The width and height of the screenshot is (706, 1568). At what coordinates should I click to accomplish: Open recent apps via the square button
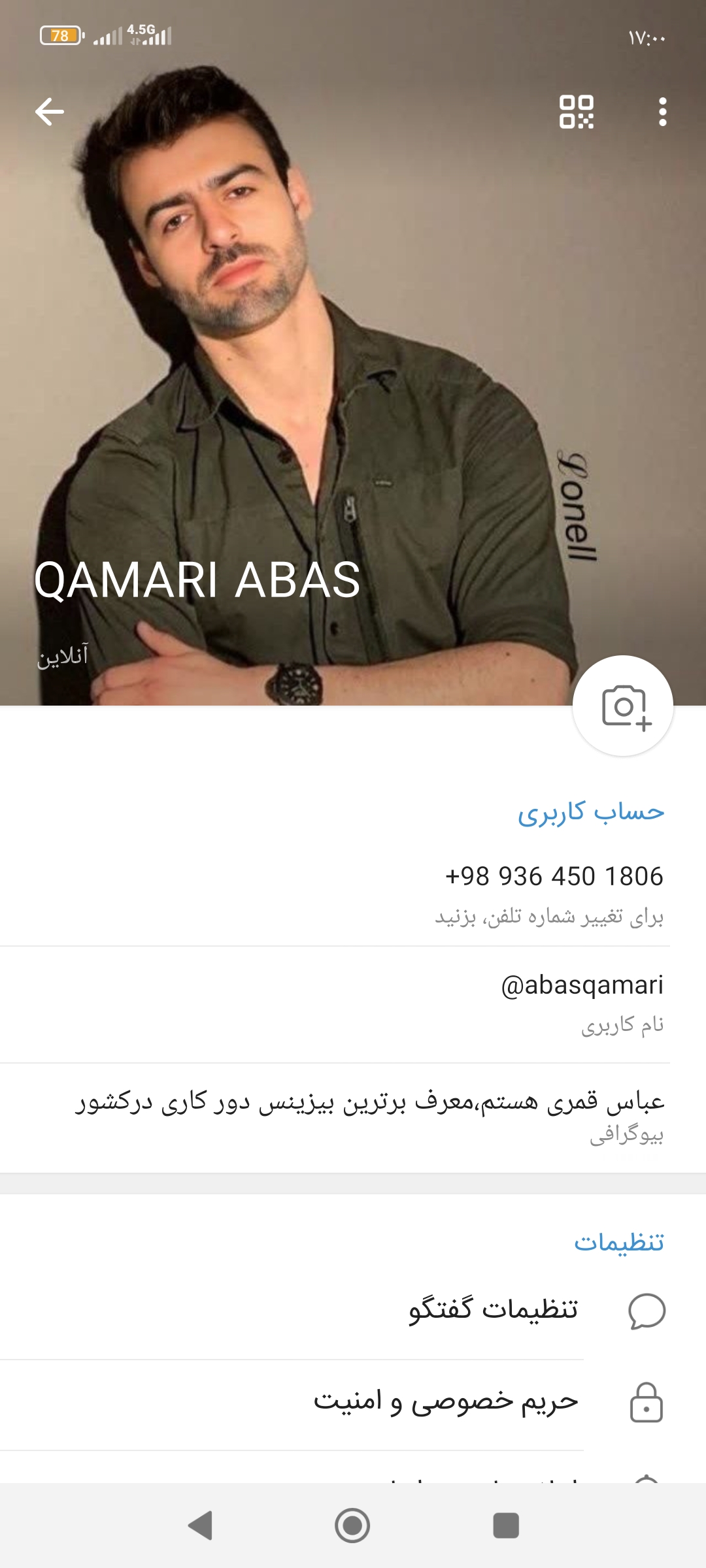505,1526
